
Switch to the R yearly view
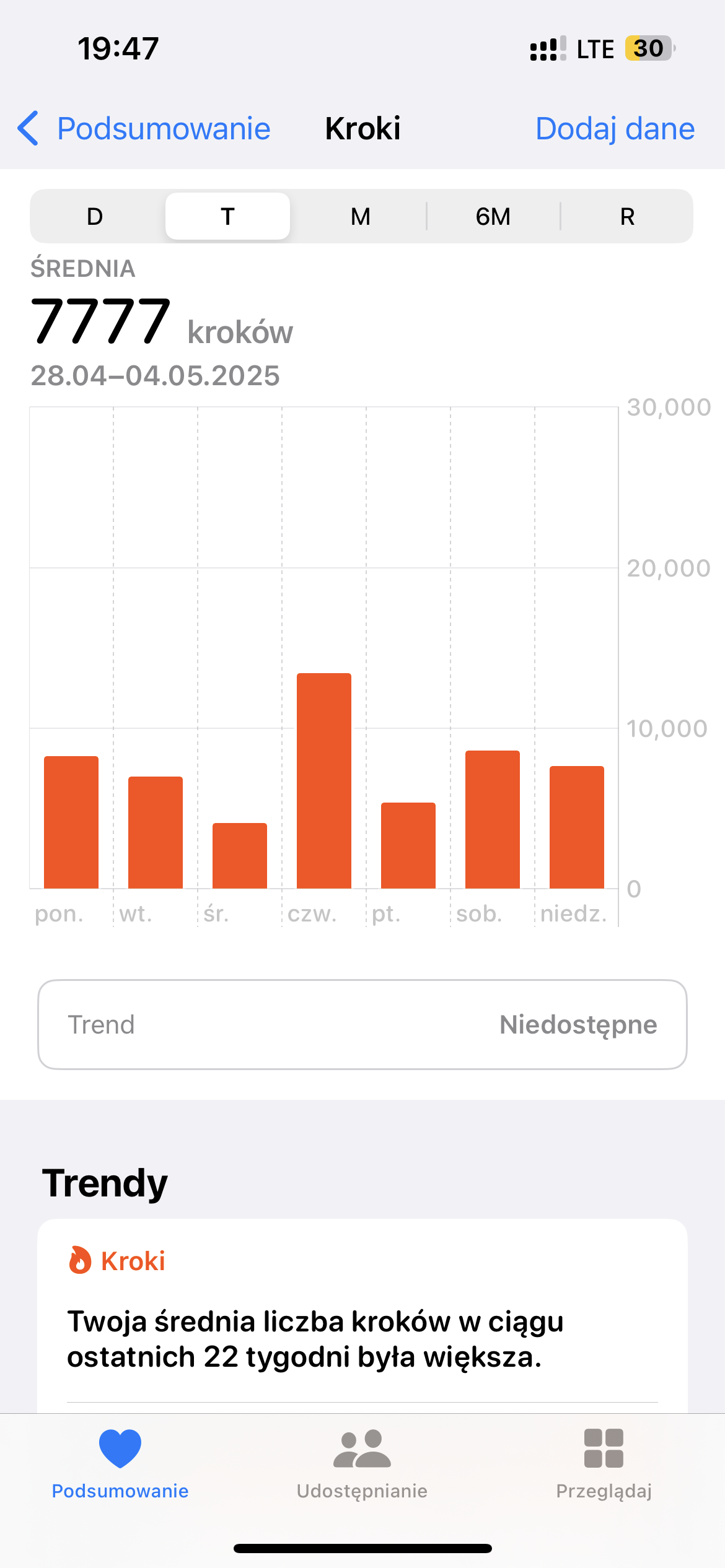pos(626,217)
